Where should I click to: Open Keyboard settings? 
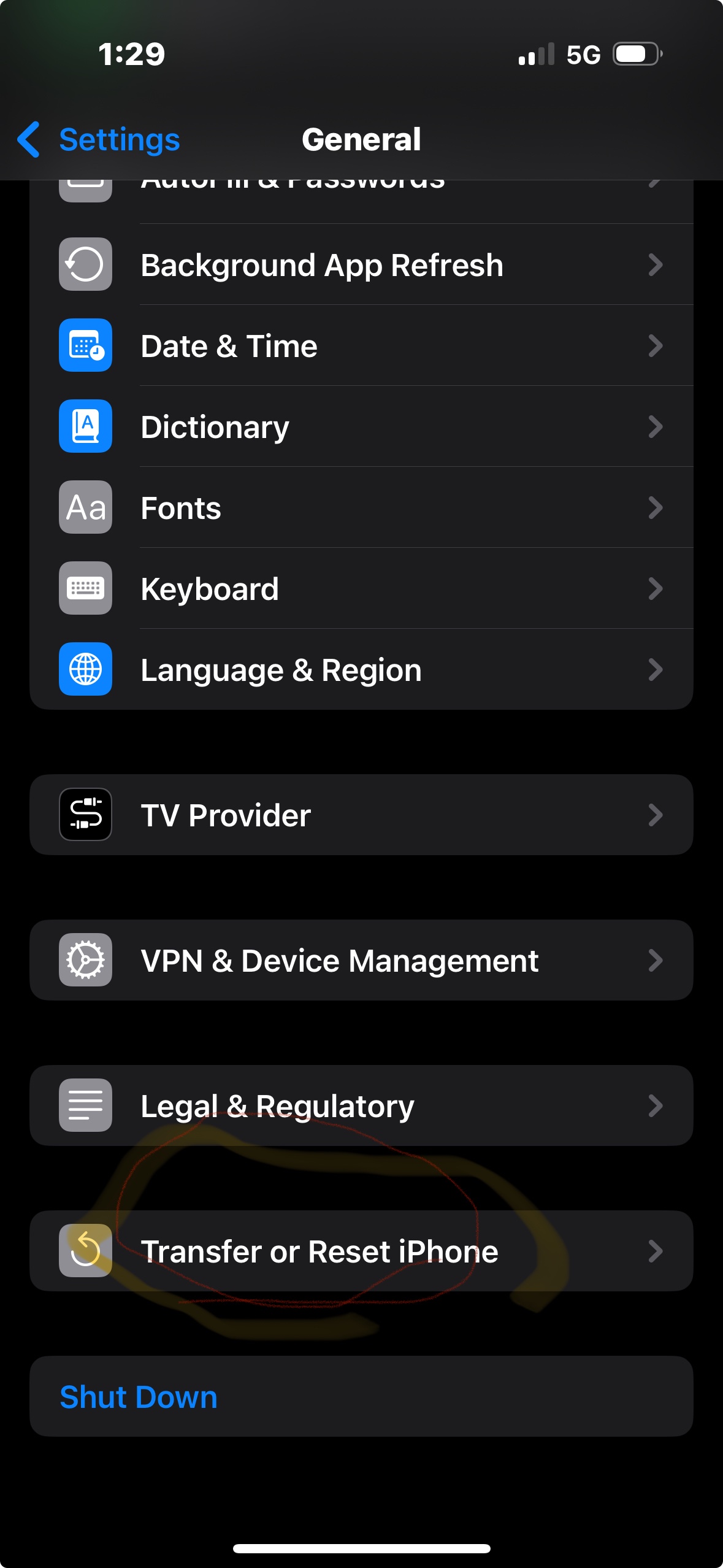click(361, 589)
